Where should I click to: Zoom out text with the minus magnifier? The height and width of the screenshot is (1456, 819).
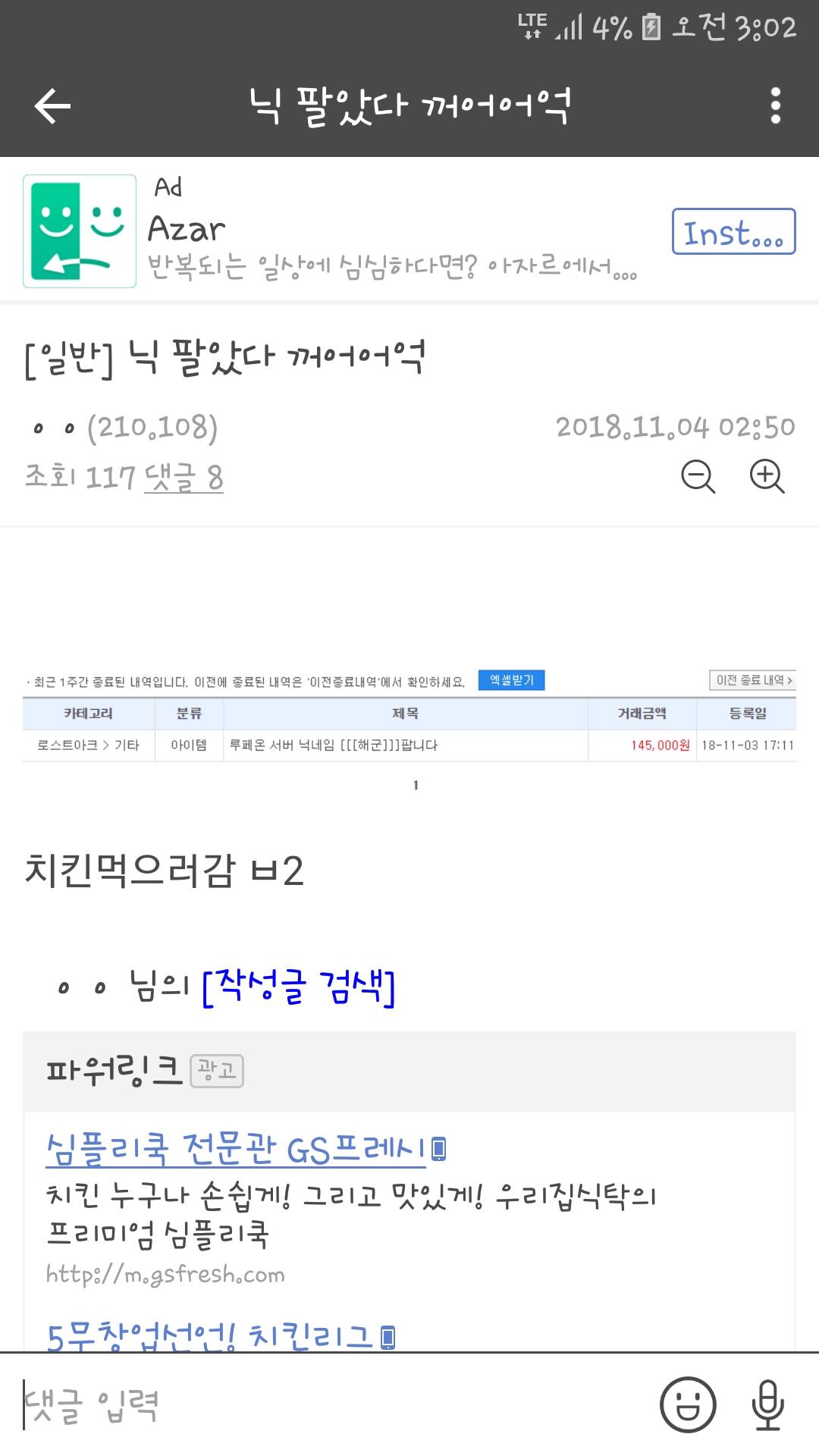(x=698, y=477)
